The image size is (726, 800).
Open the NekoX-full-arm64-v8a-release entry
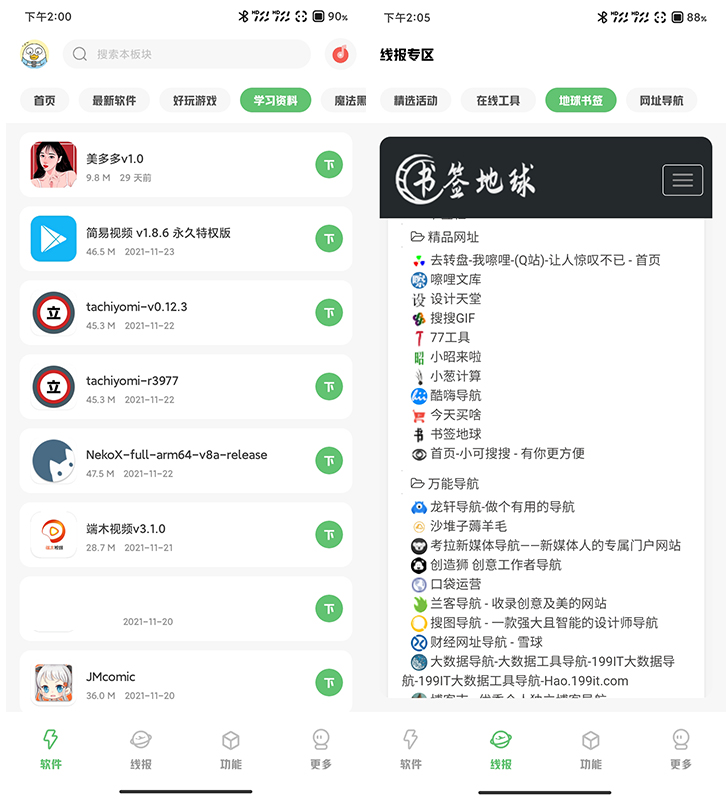point(170,460)
